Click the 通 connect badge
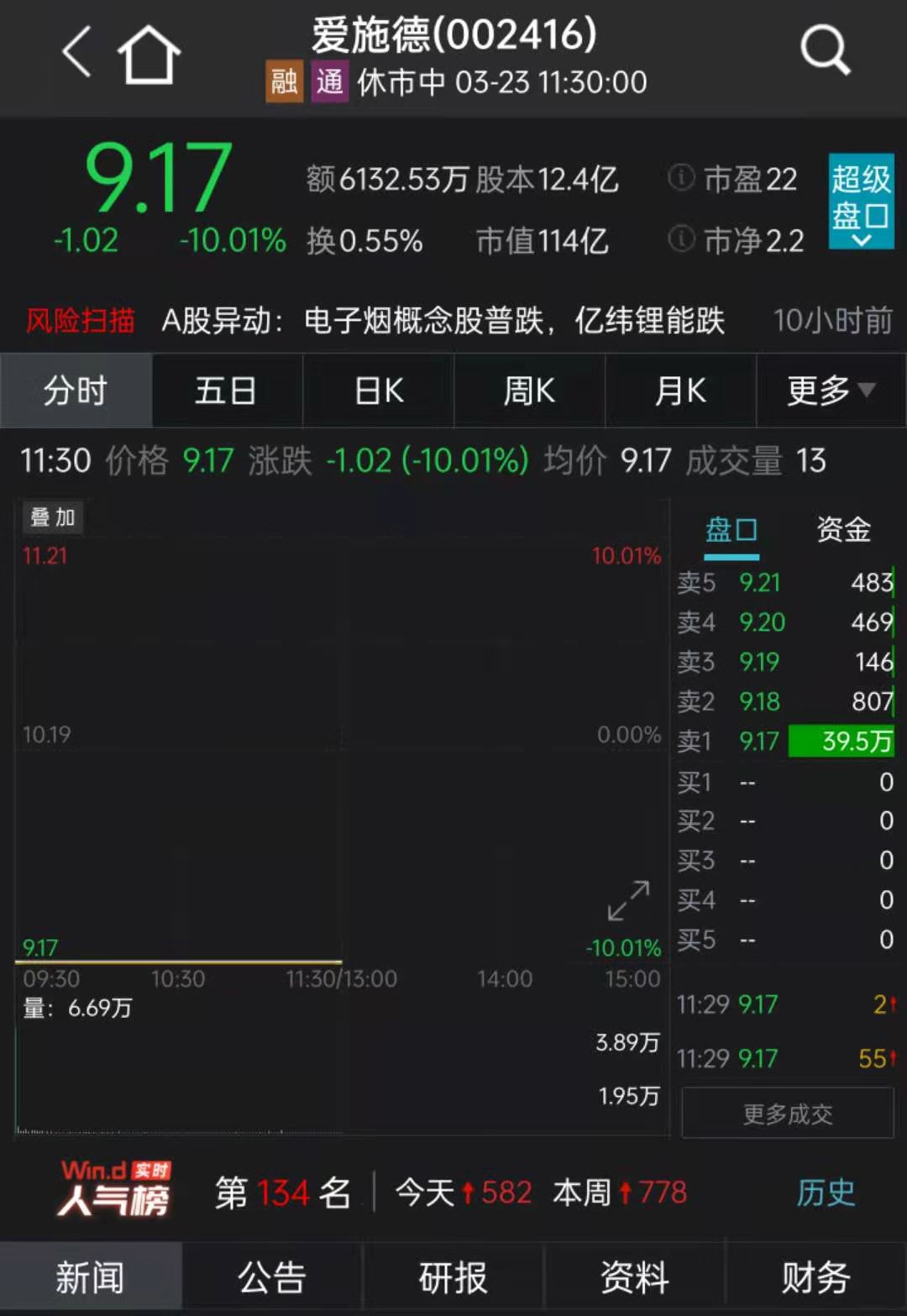 tap(329, 82)
